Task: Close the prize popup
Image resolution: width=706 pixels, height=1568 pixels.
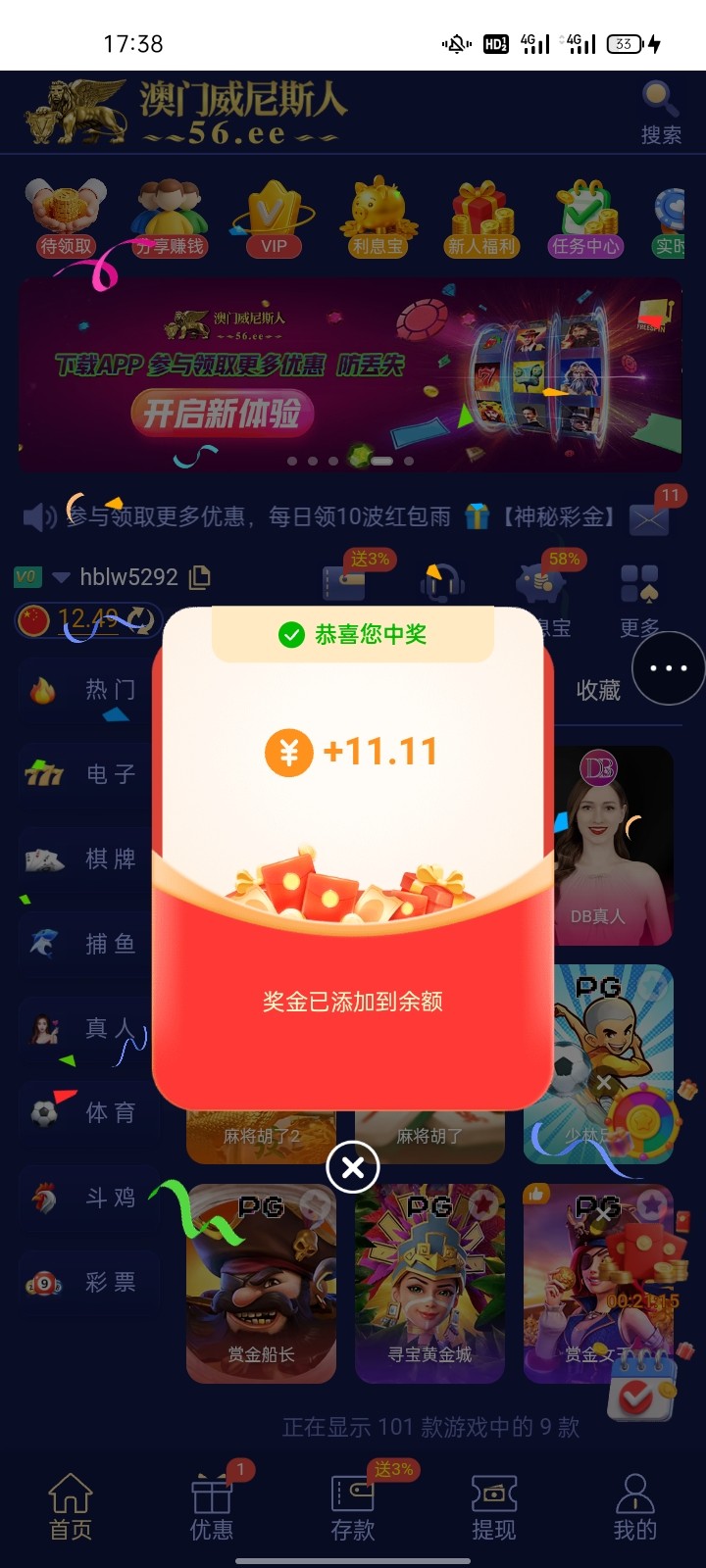Action: [x=353, y=1167]
